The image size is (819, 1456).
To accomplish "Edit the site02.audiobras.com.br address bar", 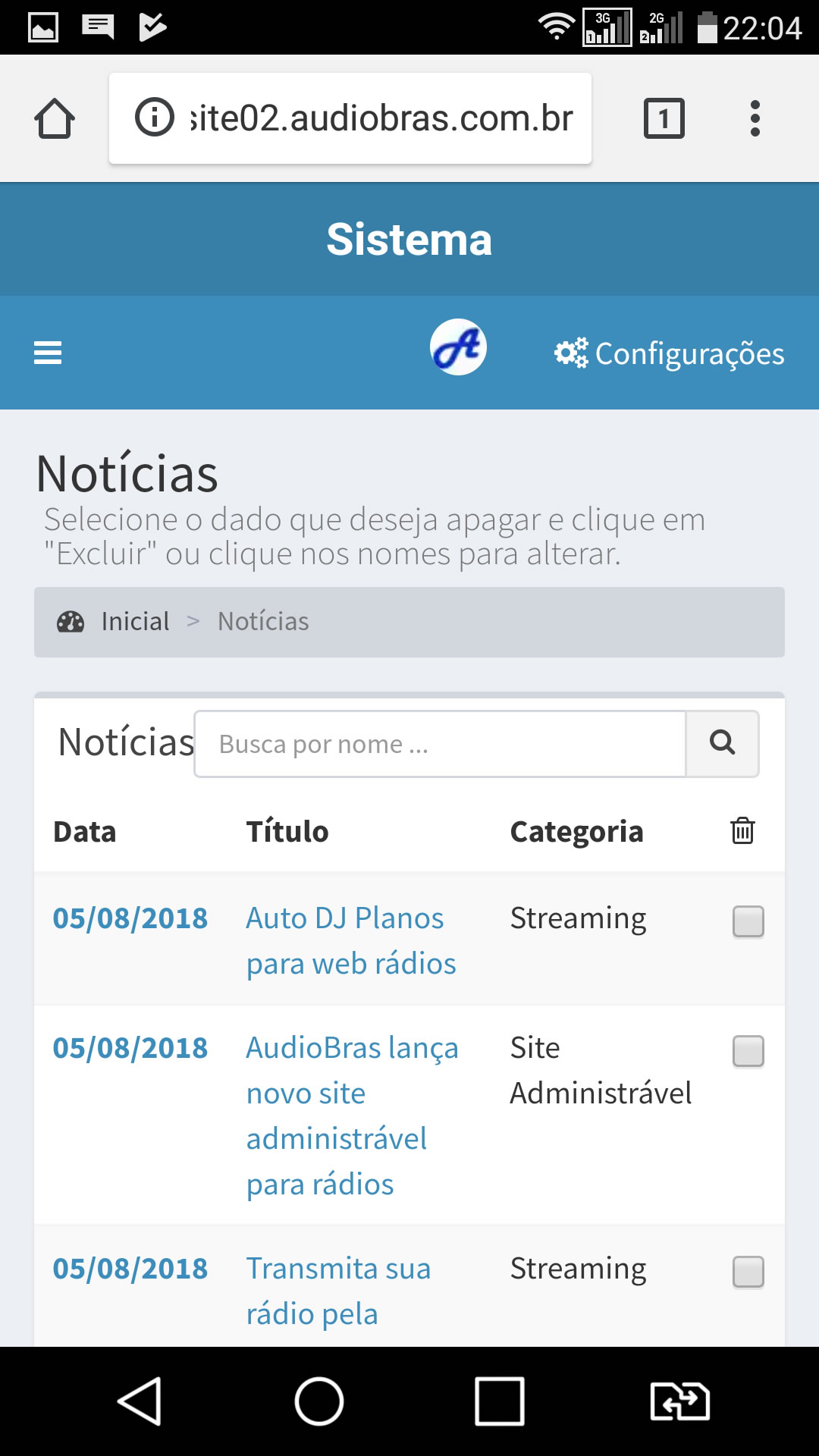I will pos(350,118).
